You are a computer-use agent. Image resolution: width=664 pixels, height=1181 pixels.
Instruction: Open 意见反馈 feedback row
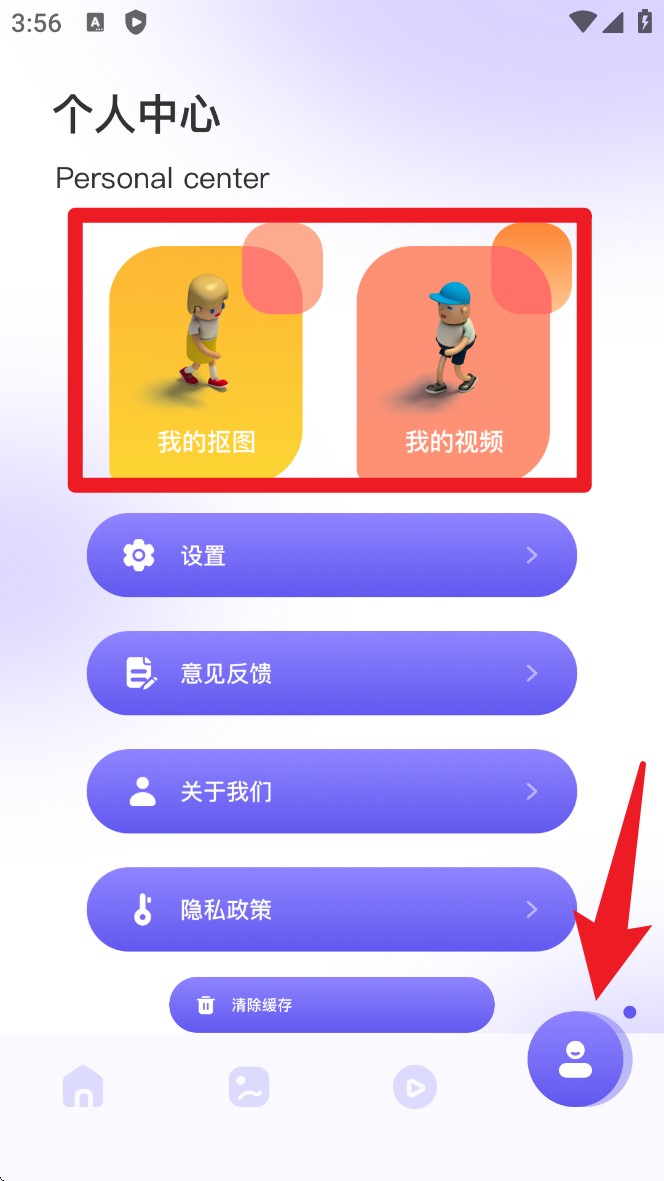coord(331,673)
